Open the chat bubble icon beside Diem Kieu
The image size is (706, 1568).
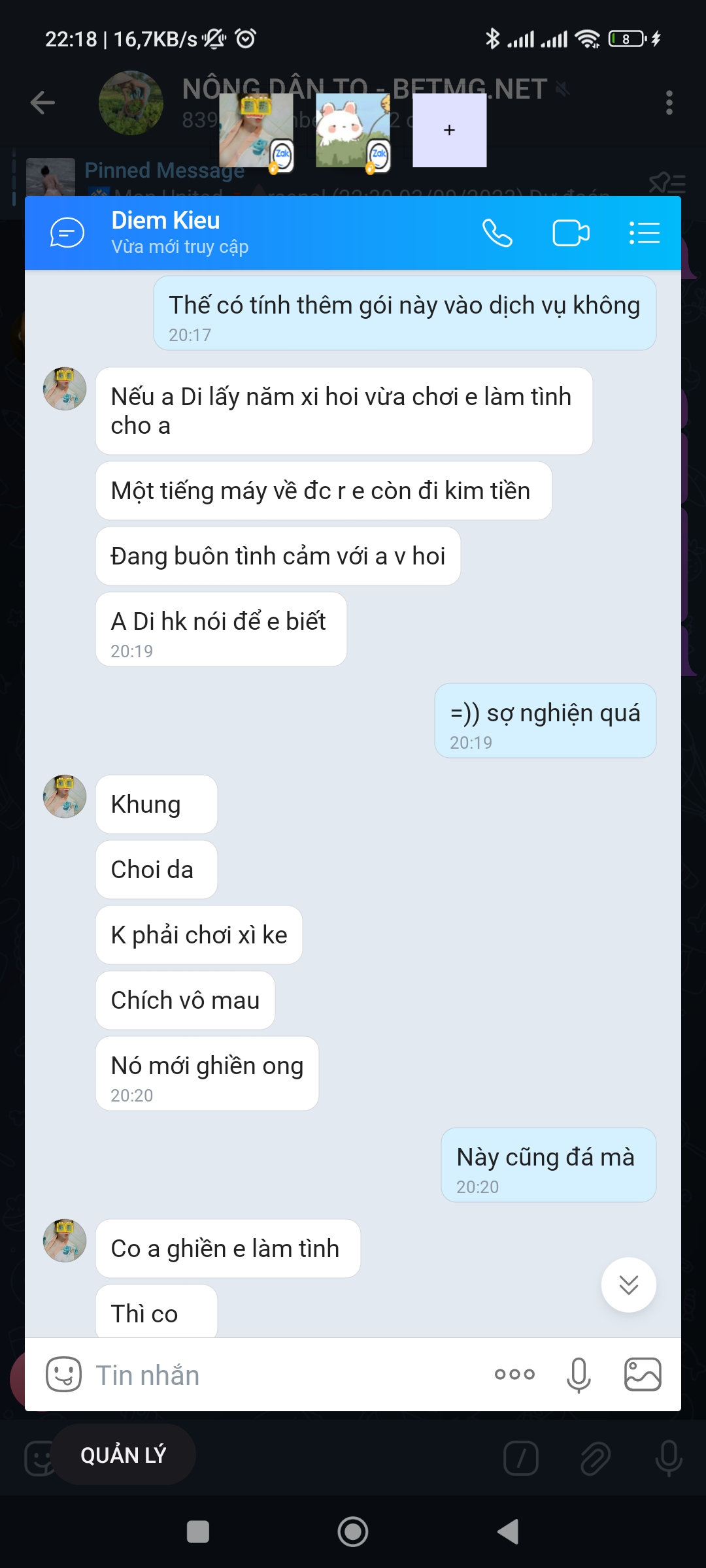(67, 233)
